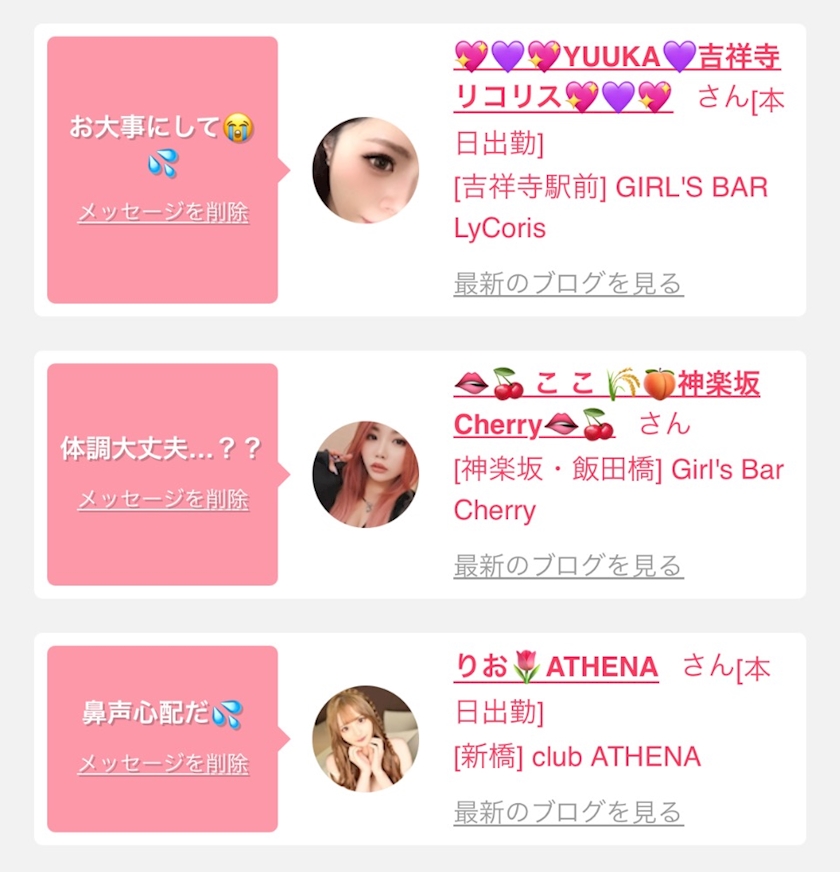This screenshot has height=872, width=840.
Task: Tap the pink-haired ここ profile photo
Action: click(365, 474)
